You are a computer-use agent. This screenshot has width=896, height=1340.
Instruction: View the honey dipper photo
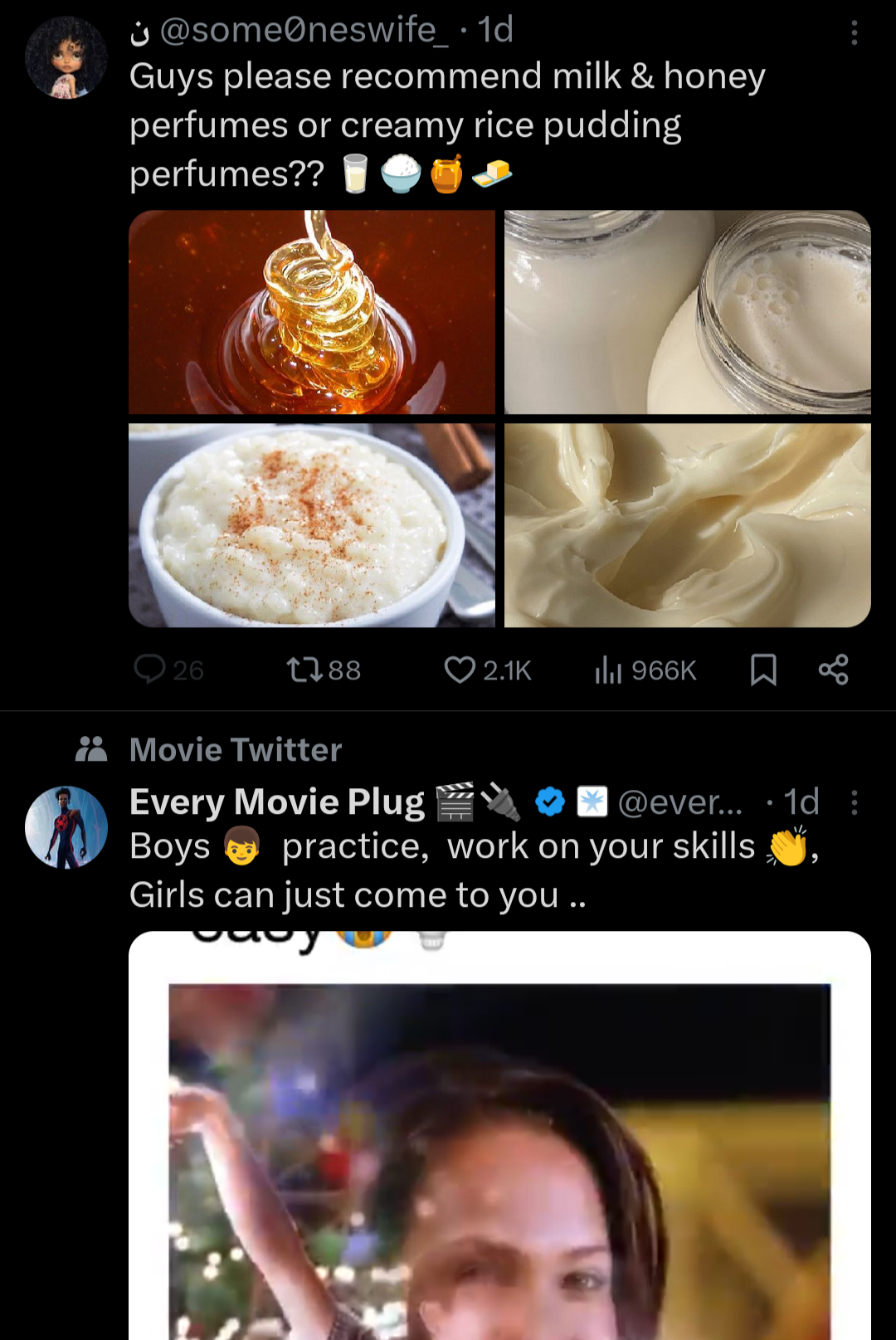tap(312, 312)
